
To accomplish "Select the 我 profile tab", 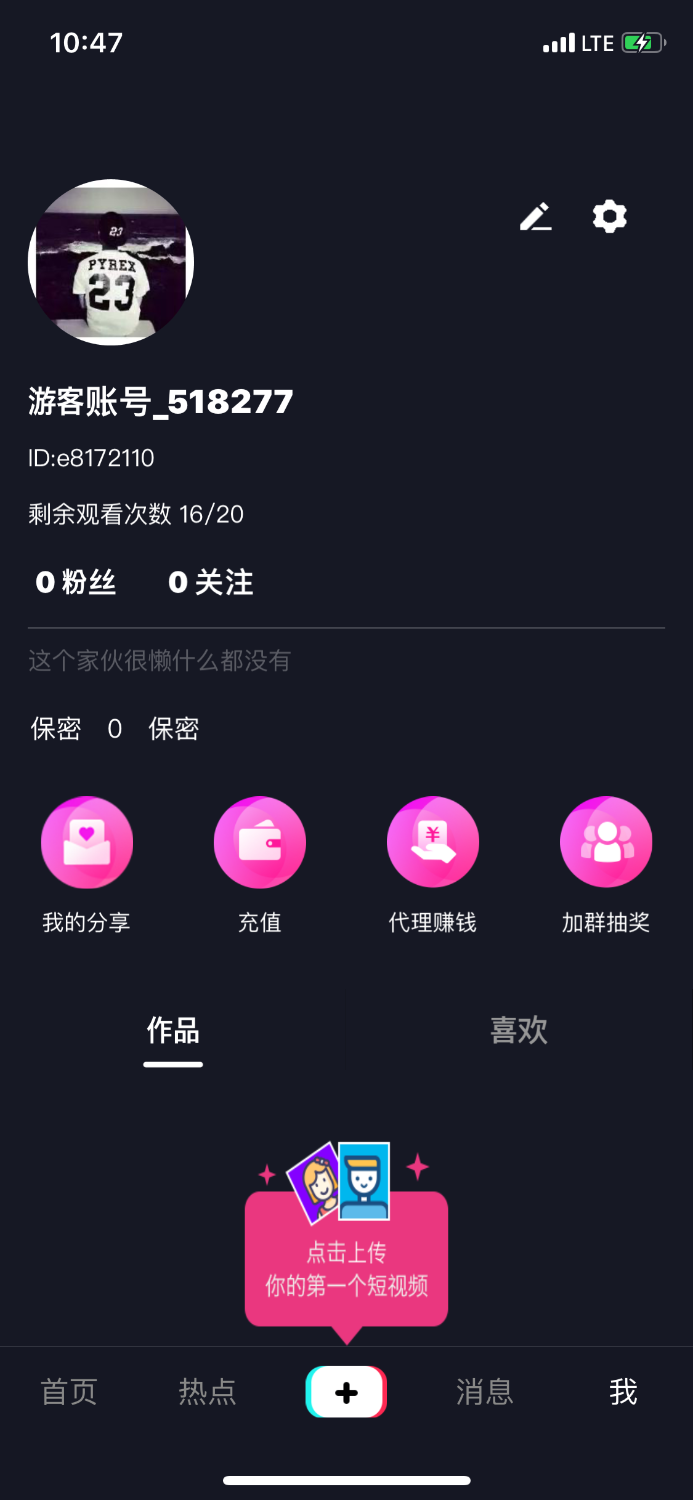I will tap(623, 1392).
